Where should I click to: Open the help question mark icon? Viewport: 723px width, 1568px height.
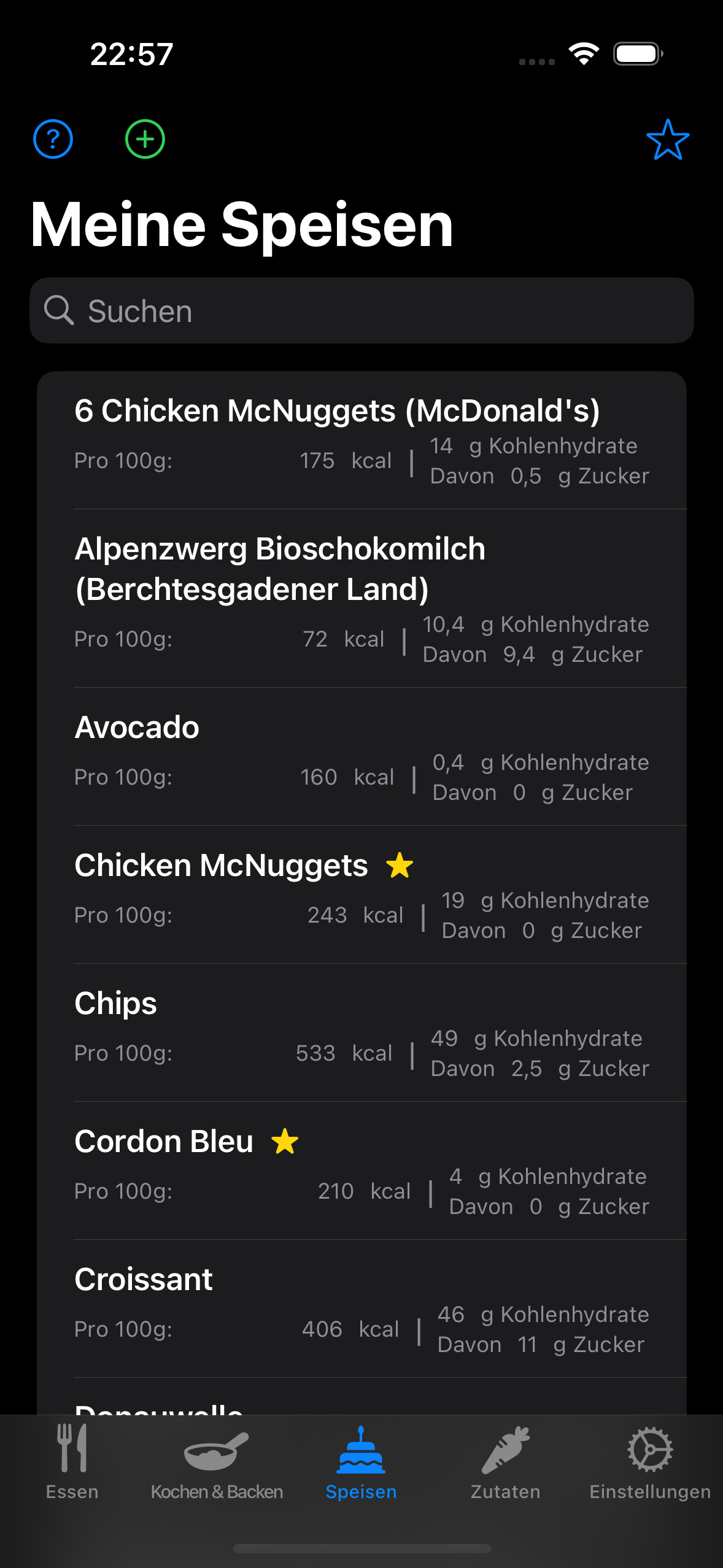pos(53,139)
